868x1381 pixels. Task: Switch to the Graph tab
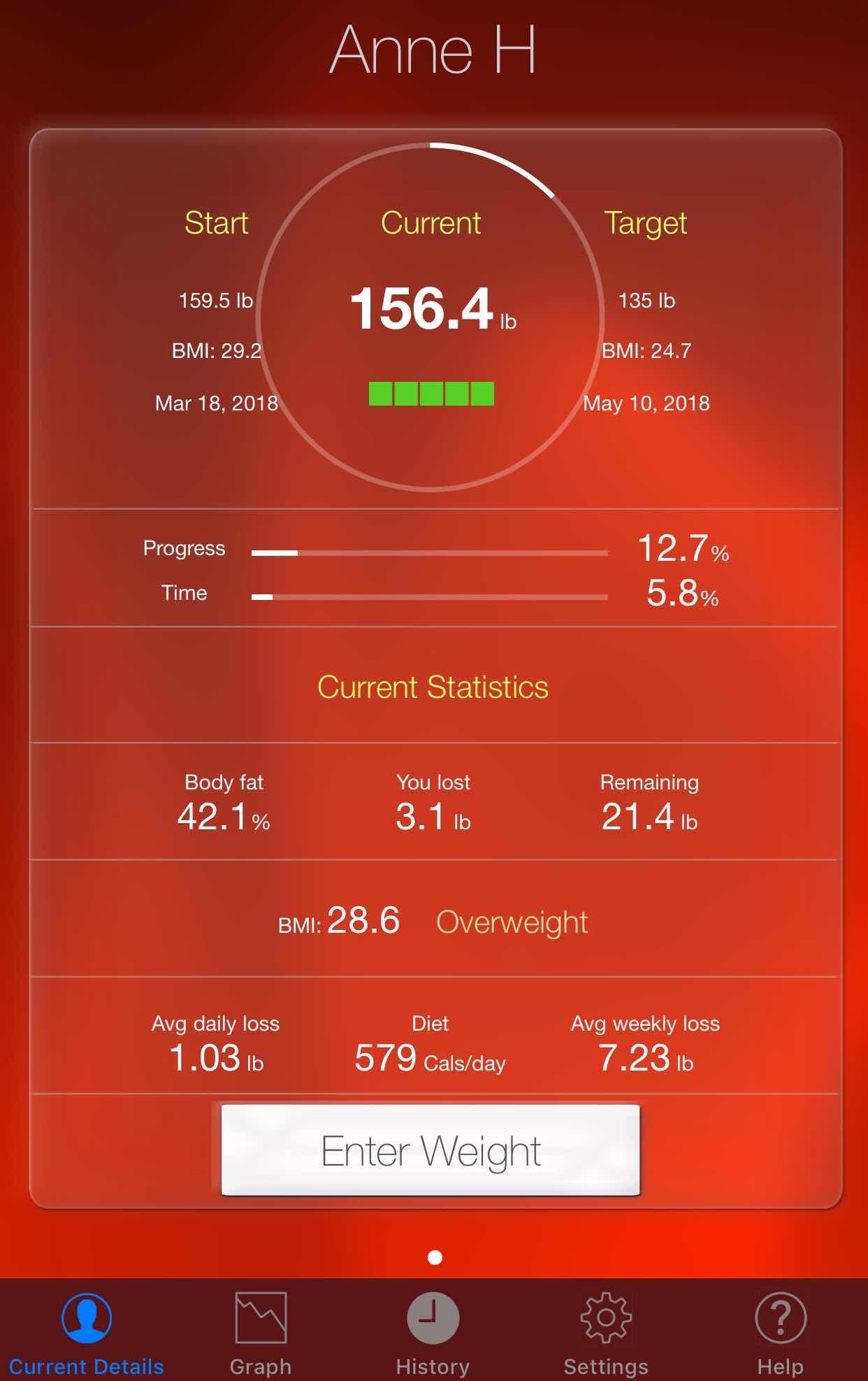click(x=261, y=1333)
